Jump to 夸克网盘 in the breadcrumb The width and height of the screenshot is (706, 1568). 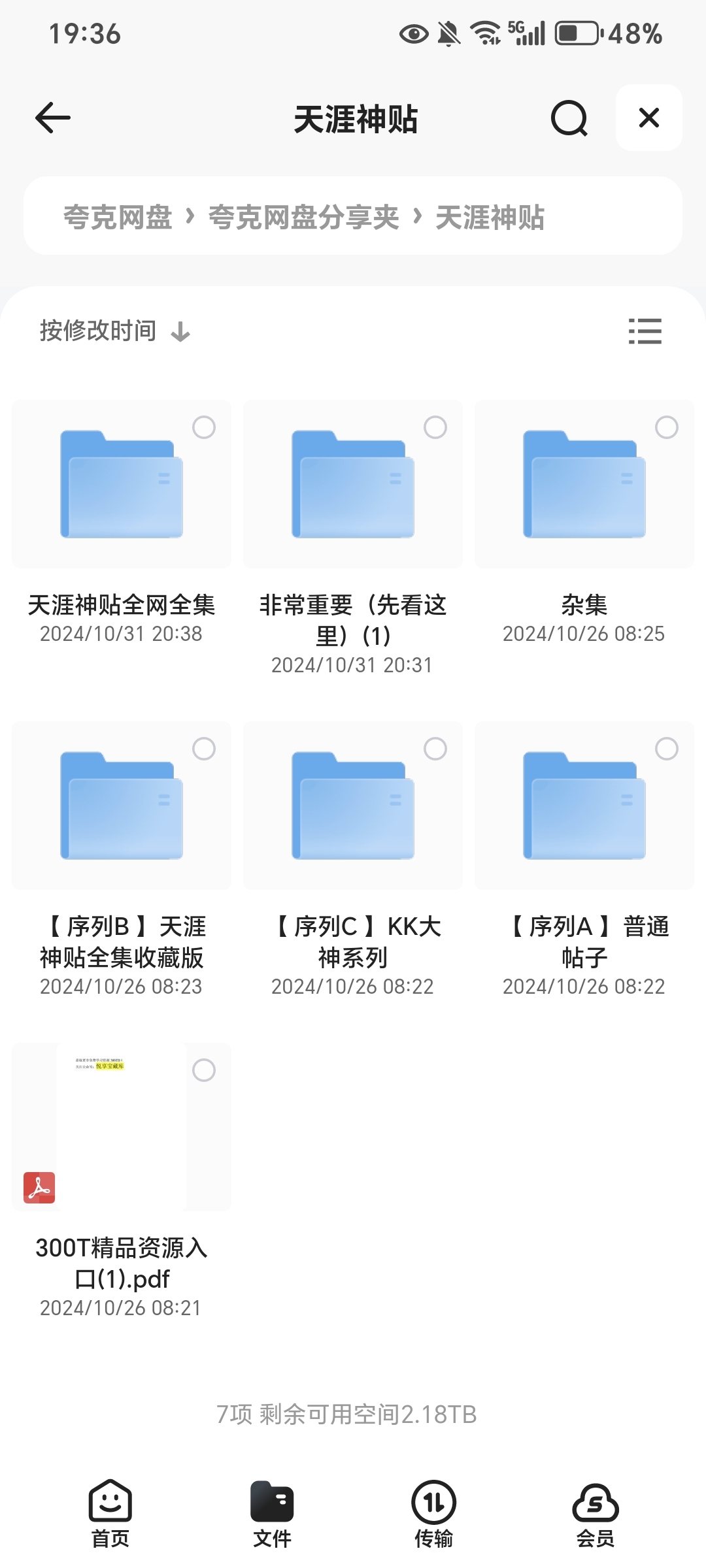click(x=118, y=217)
